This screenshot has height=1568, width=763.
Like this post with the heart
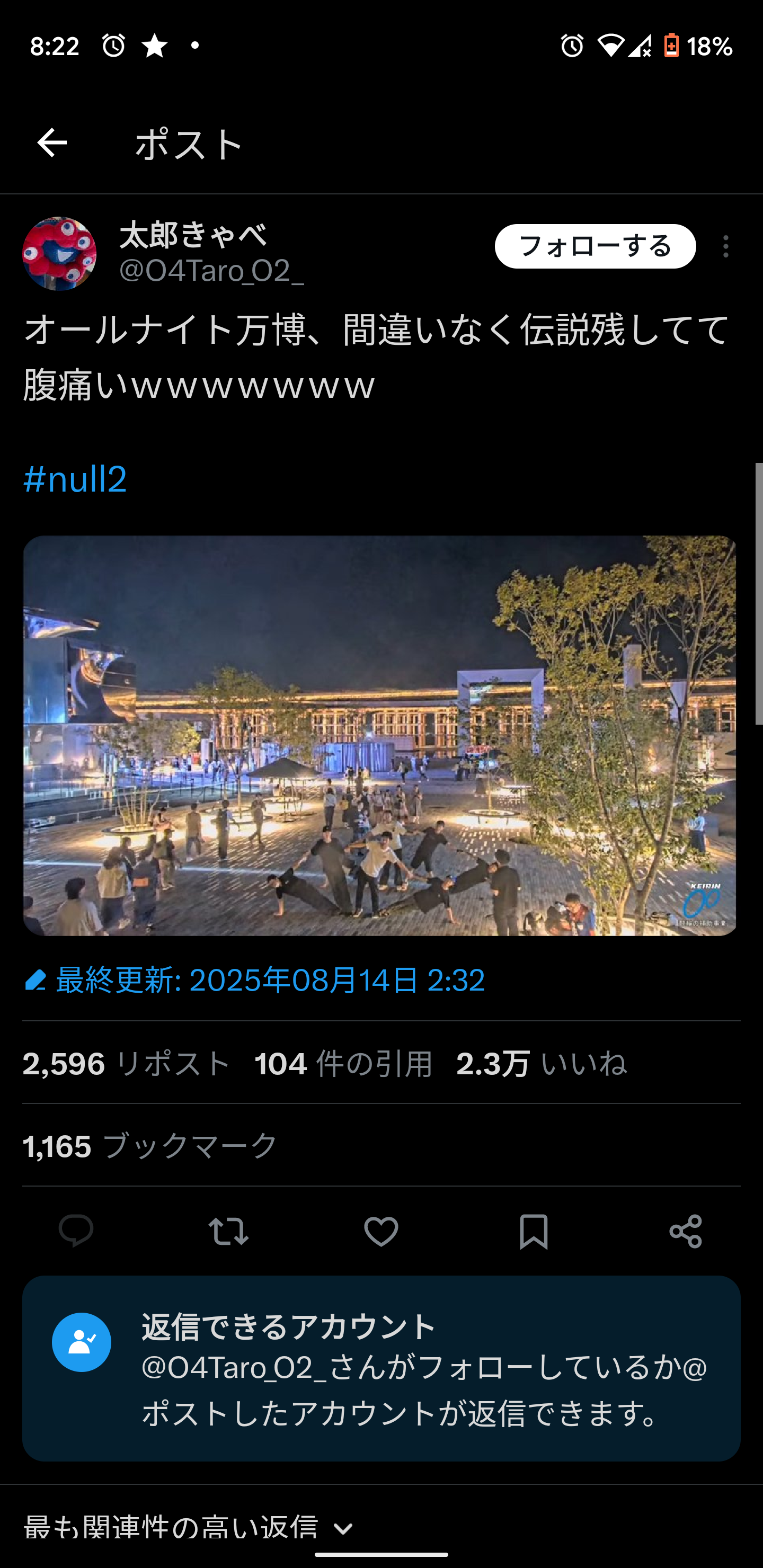[381, 1231]
